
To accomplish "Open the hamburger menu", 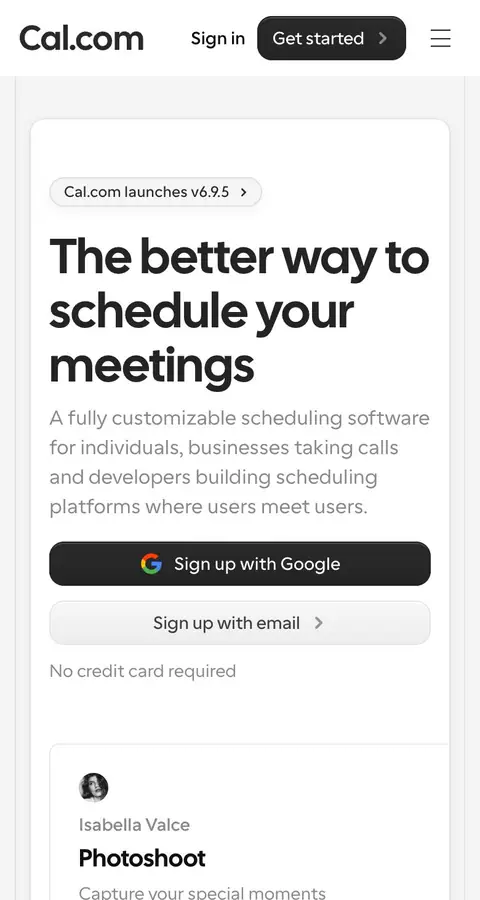I will [x=440, y=38].
